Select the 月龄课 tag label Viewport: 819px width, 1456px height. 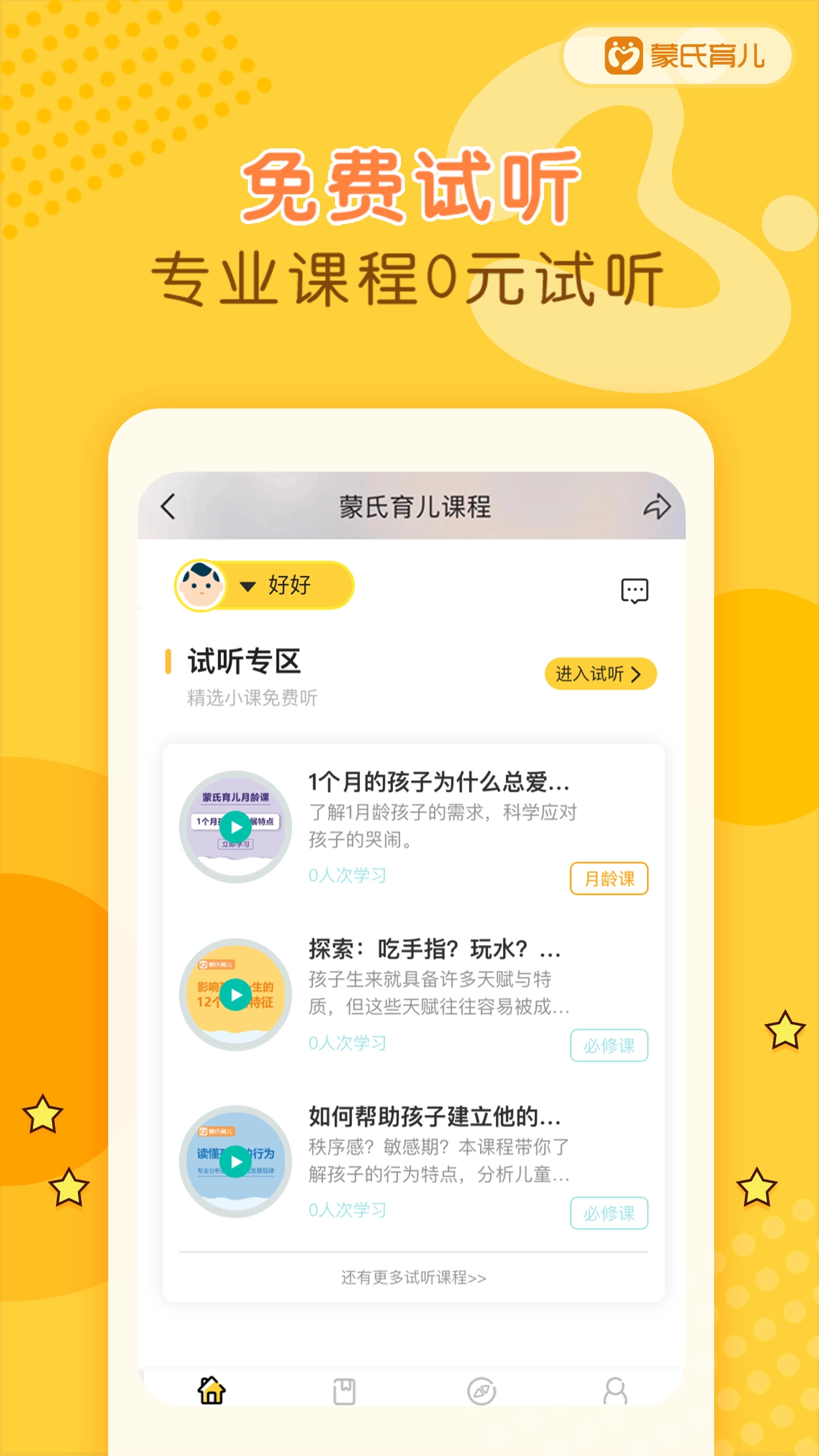tap(608, 878)
